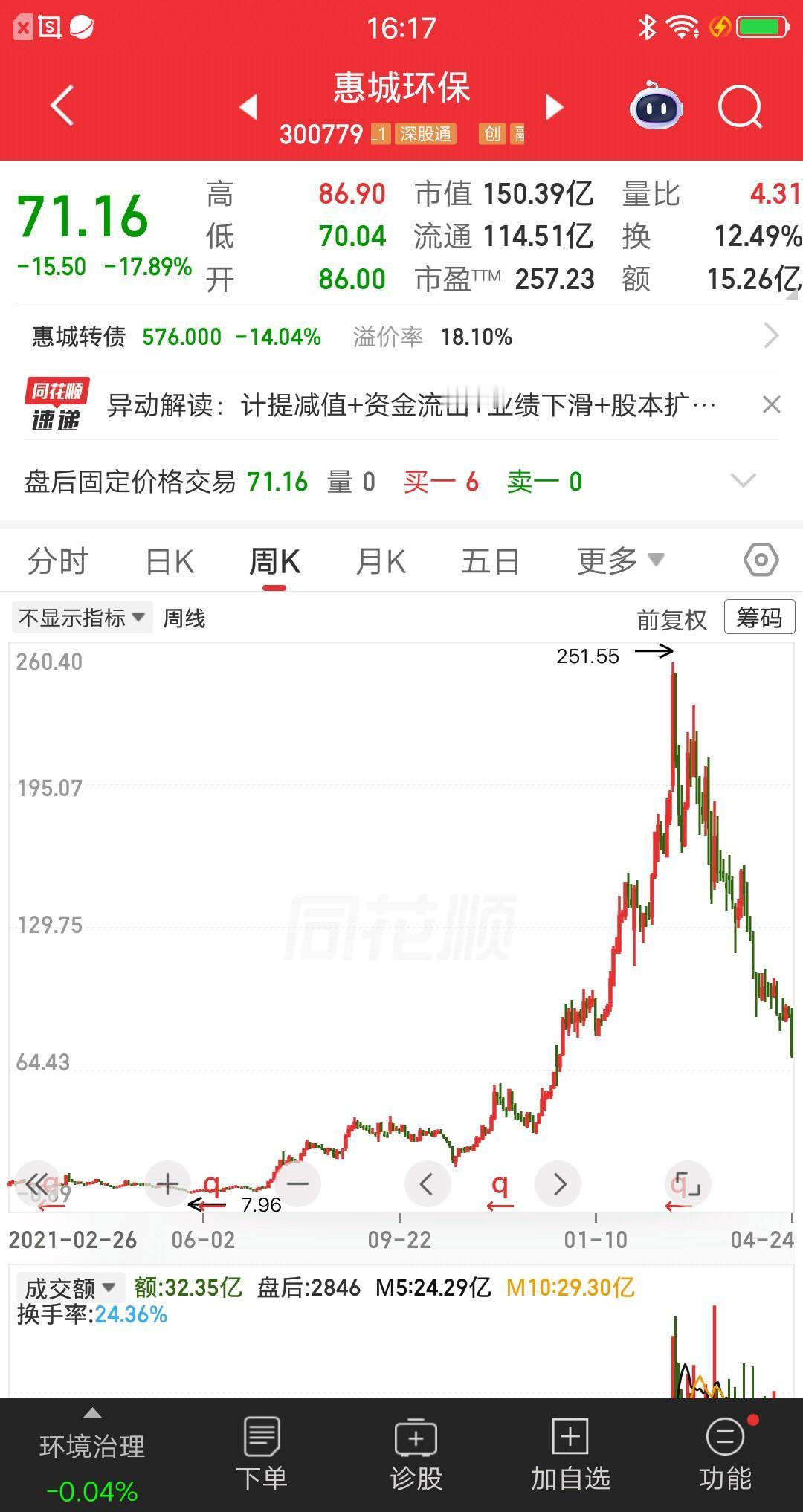Switch adjustment mode via 前复权 toggle

[x=671, y=618]
